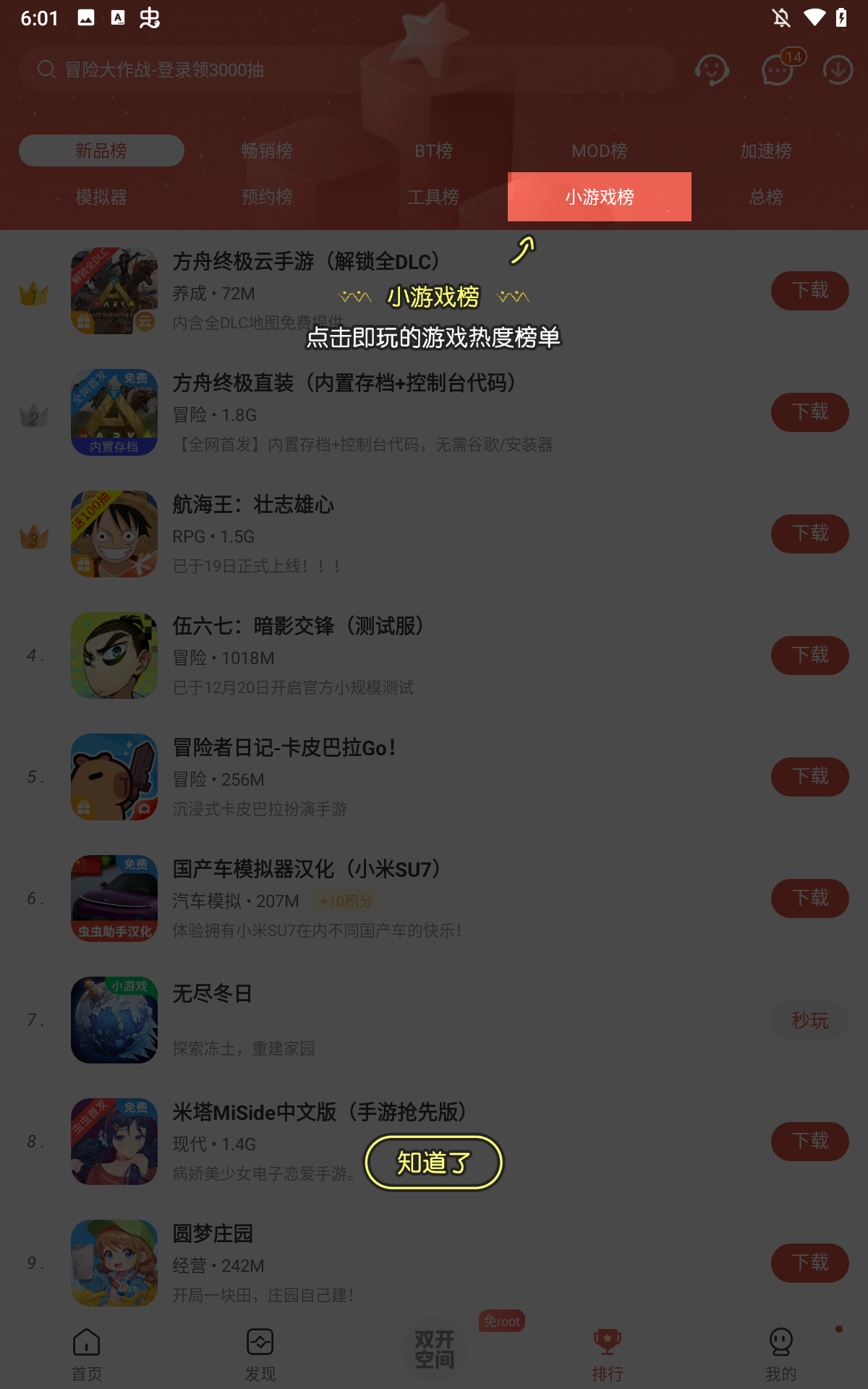Dismiss the tip with 知道了
This screenshot has width=868, height=1389.
[x=433, y=1162]
